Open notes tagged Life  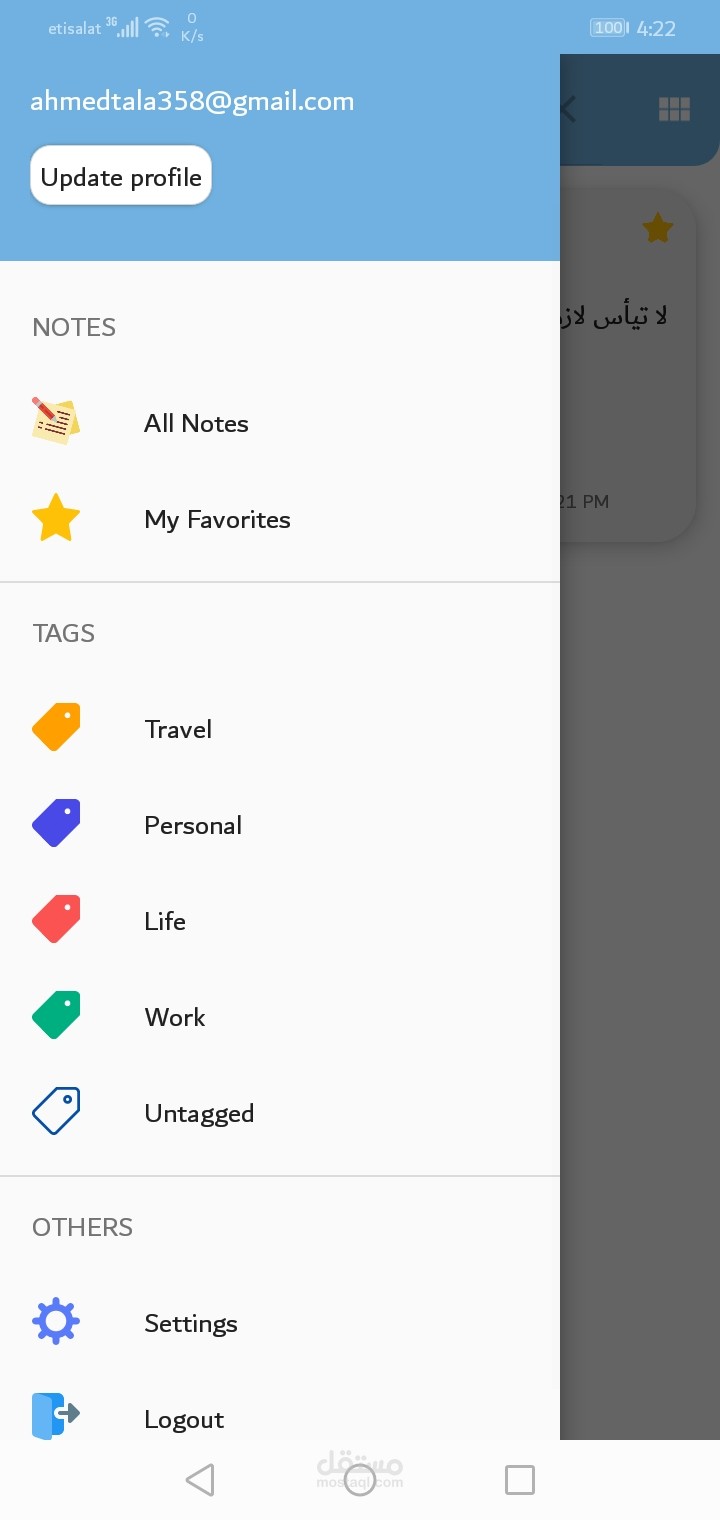tap(165, 921)
